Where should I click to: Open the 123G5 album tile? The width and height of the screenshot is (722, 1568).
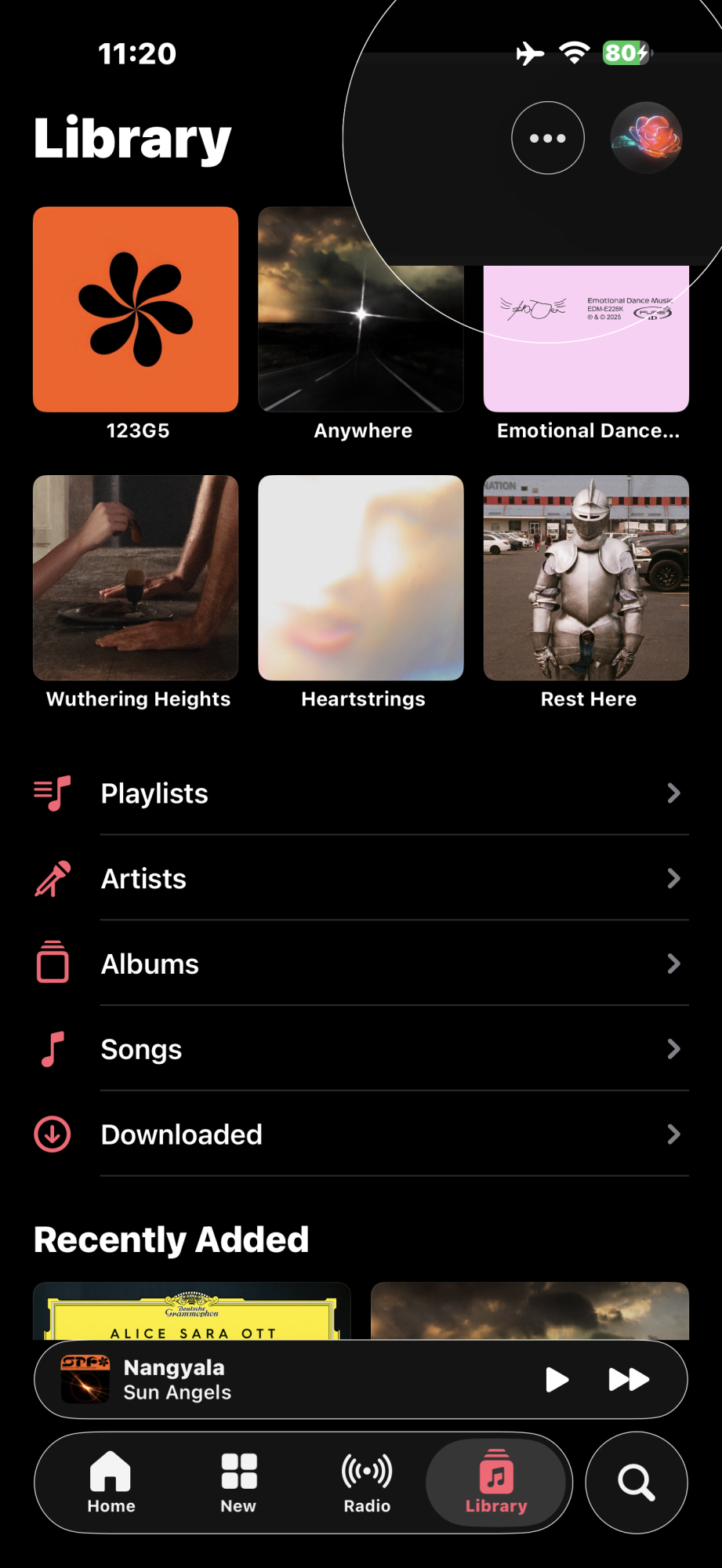[x=136, y=310]
